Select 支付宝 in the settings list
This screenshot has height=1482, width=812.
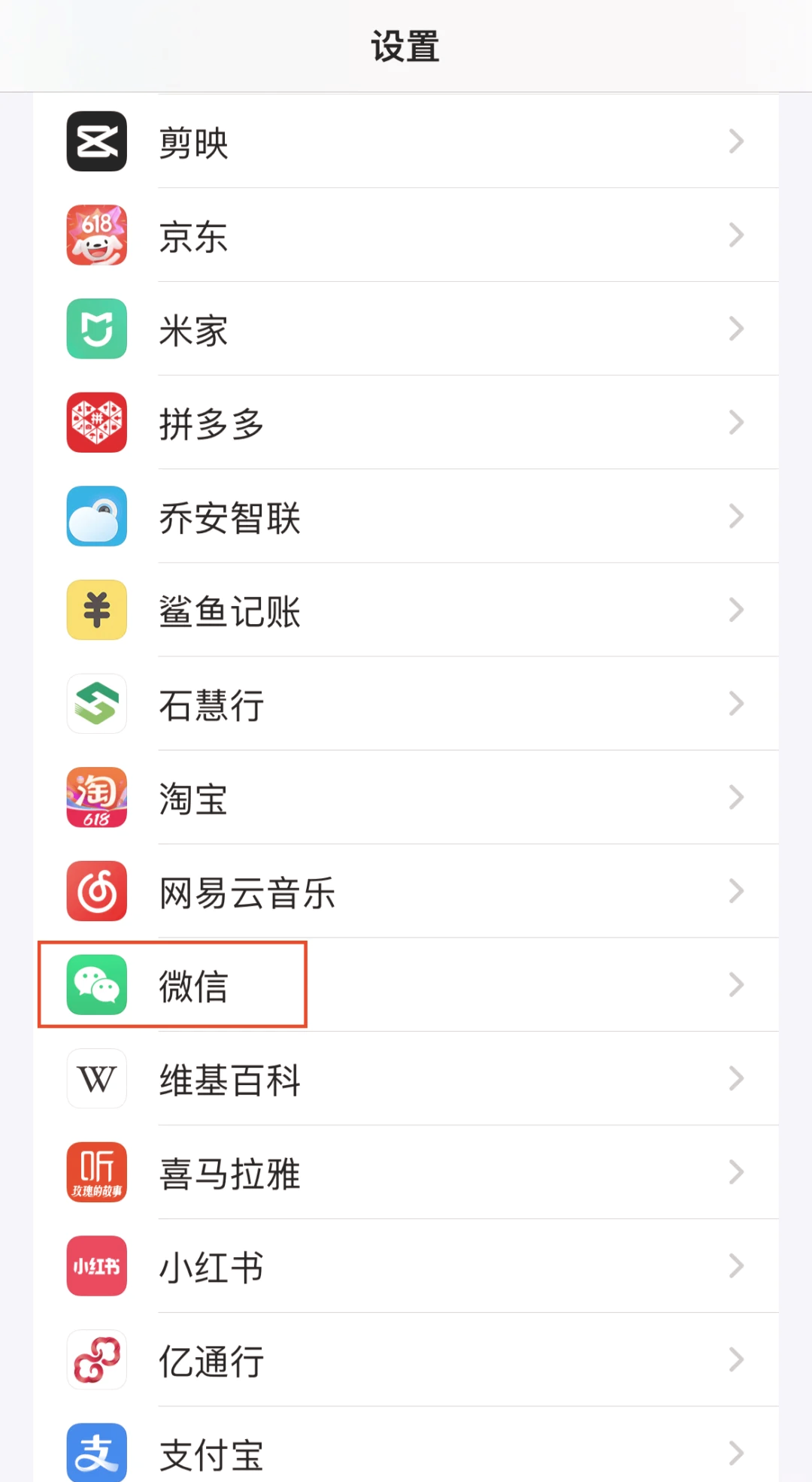pyautogui.click(x=406, y=1453)
